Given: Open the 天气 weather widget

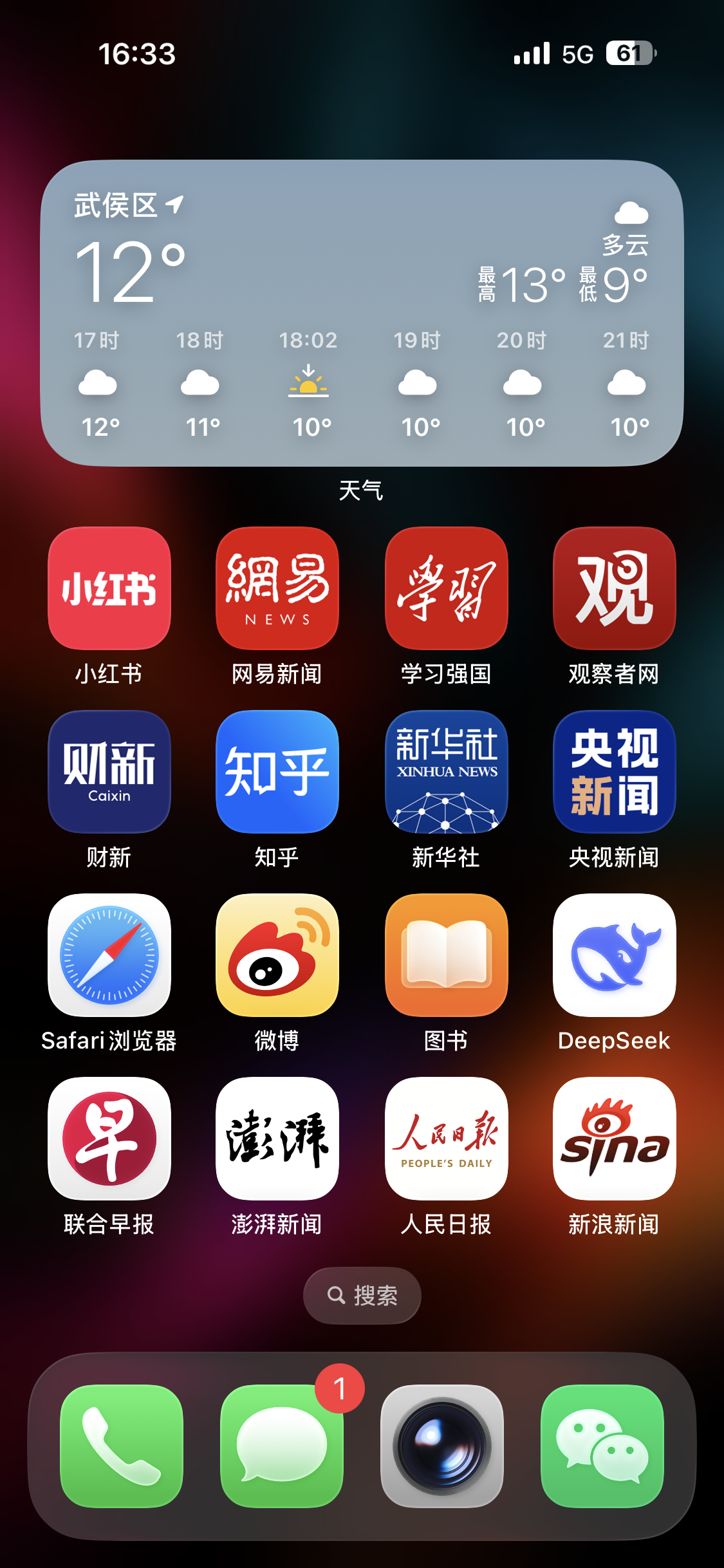Looking at the screenshot, I should 362,313.
